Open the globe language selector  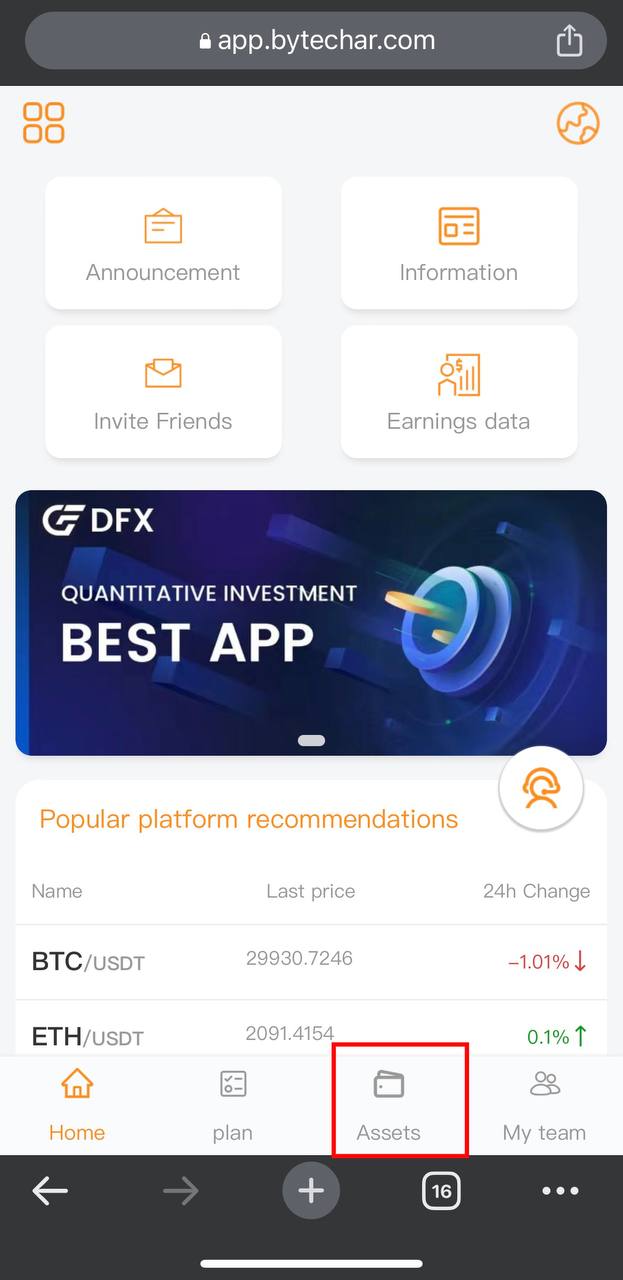point(577,123)
